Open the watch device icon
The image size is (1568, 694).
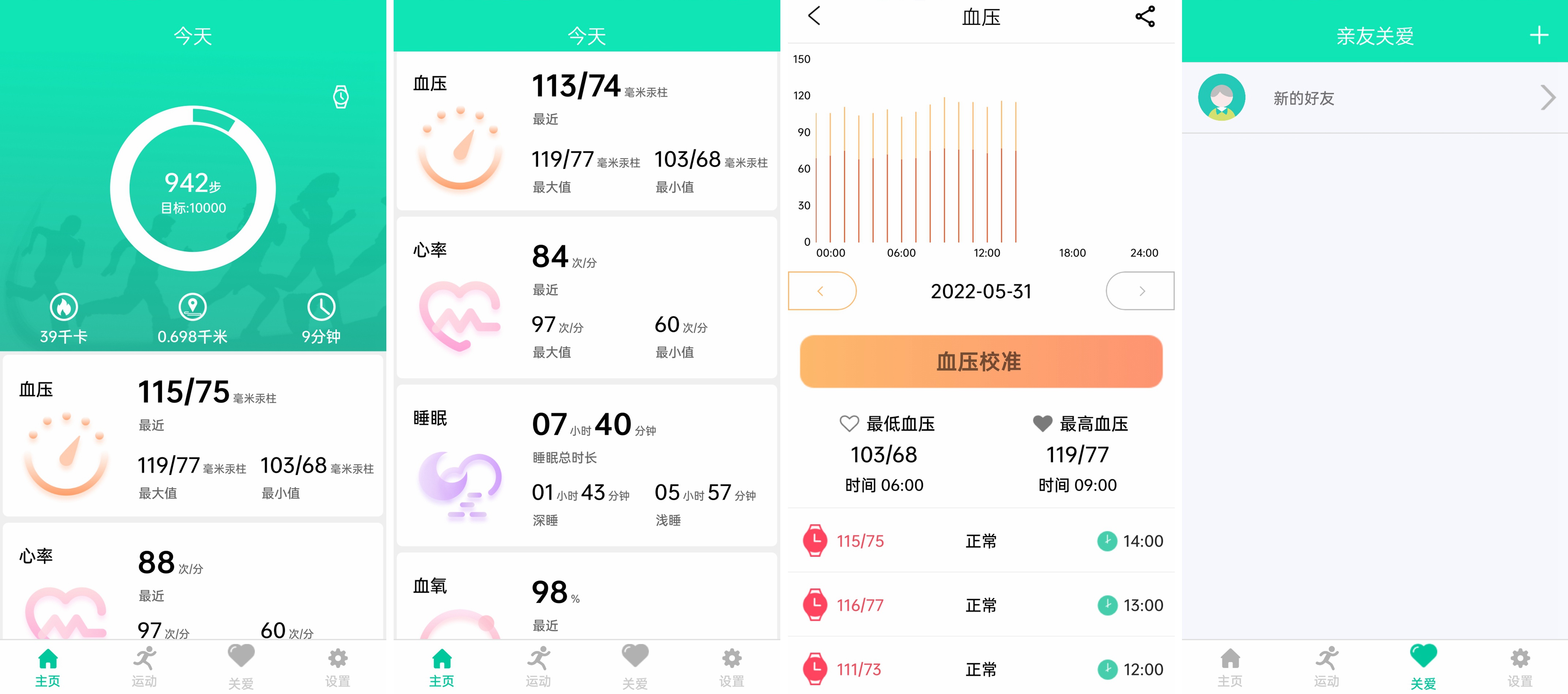click(341, 97)
